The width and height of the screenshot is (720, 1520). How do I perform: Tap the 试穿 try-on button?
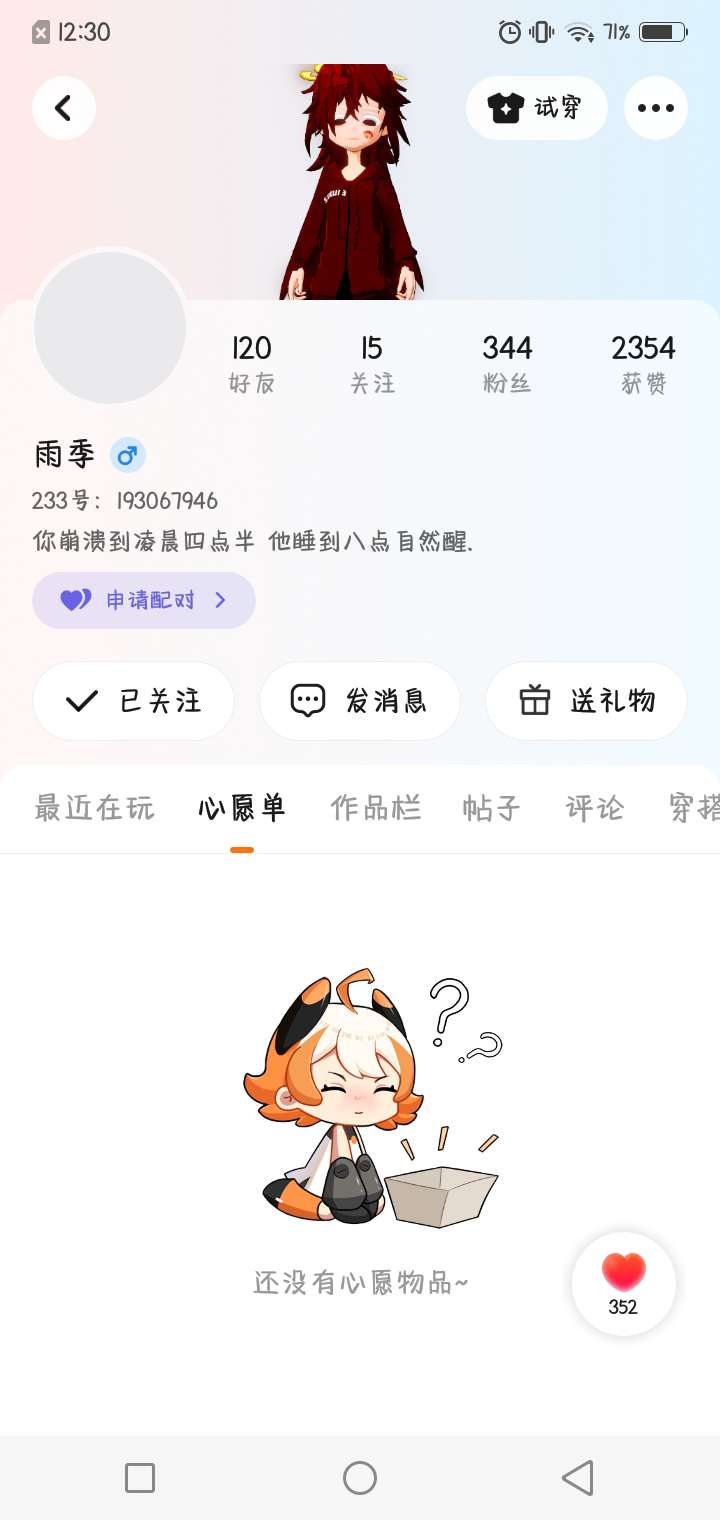click(x=536, y=108)
